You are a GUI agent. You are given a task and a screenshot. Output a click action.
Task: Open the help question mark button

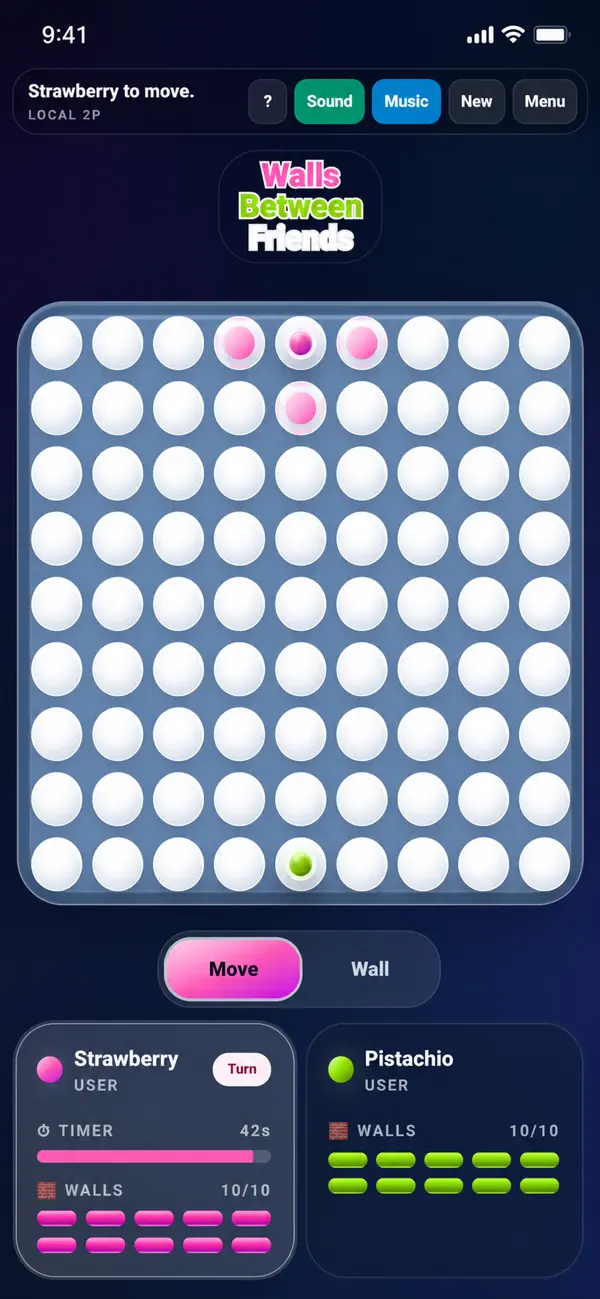click(268, 101)
